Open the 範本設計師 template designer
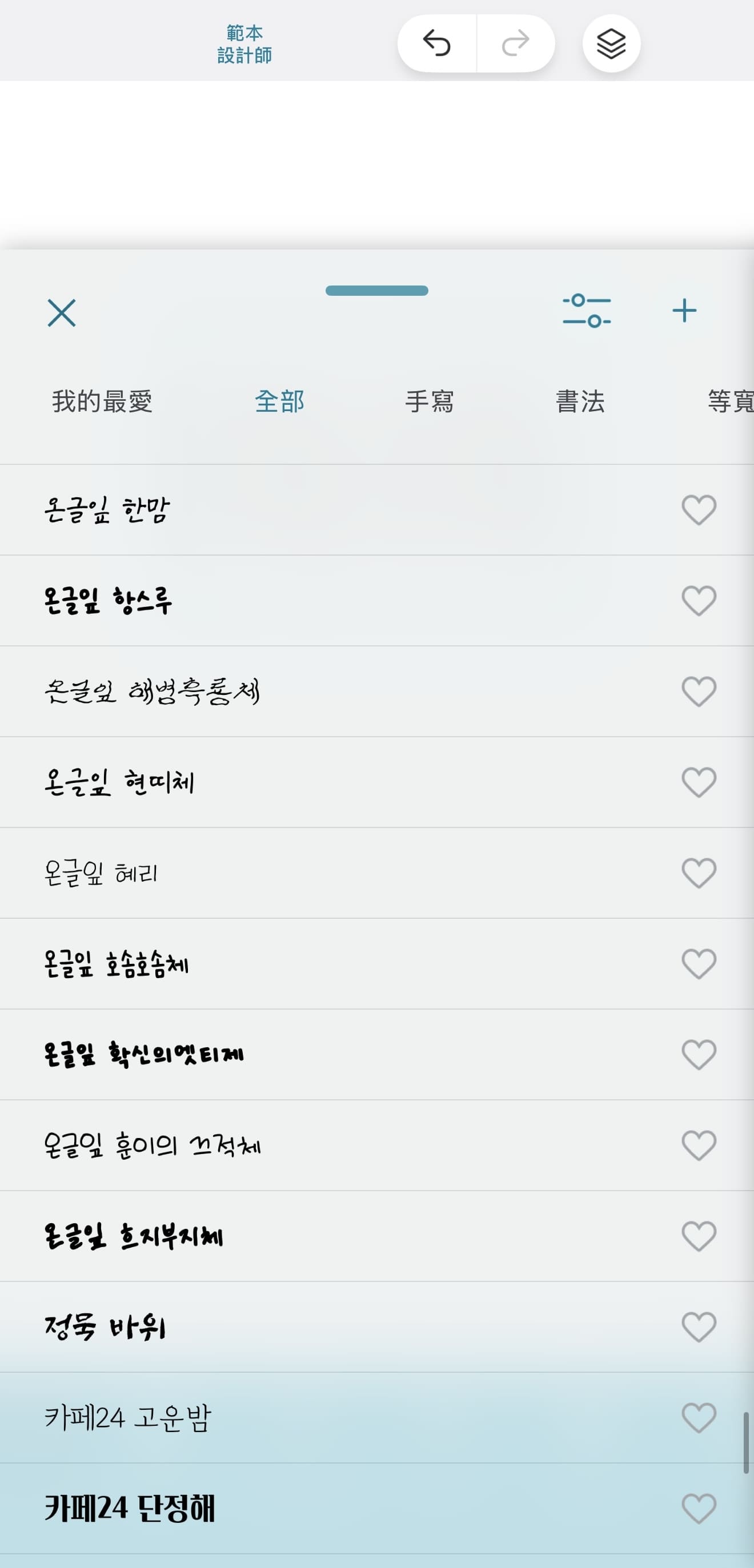754x1568 pixels. 244,44
